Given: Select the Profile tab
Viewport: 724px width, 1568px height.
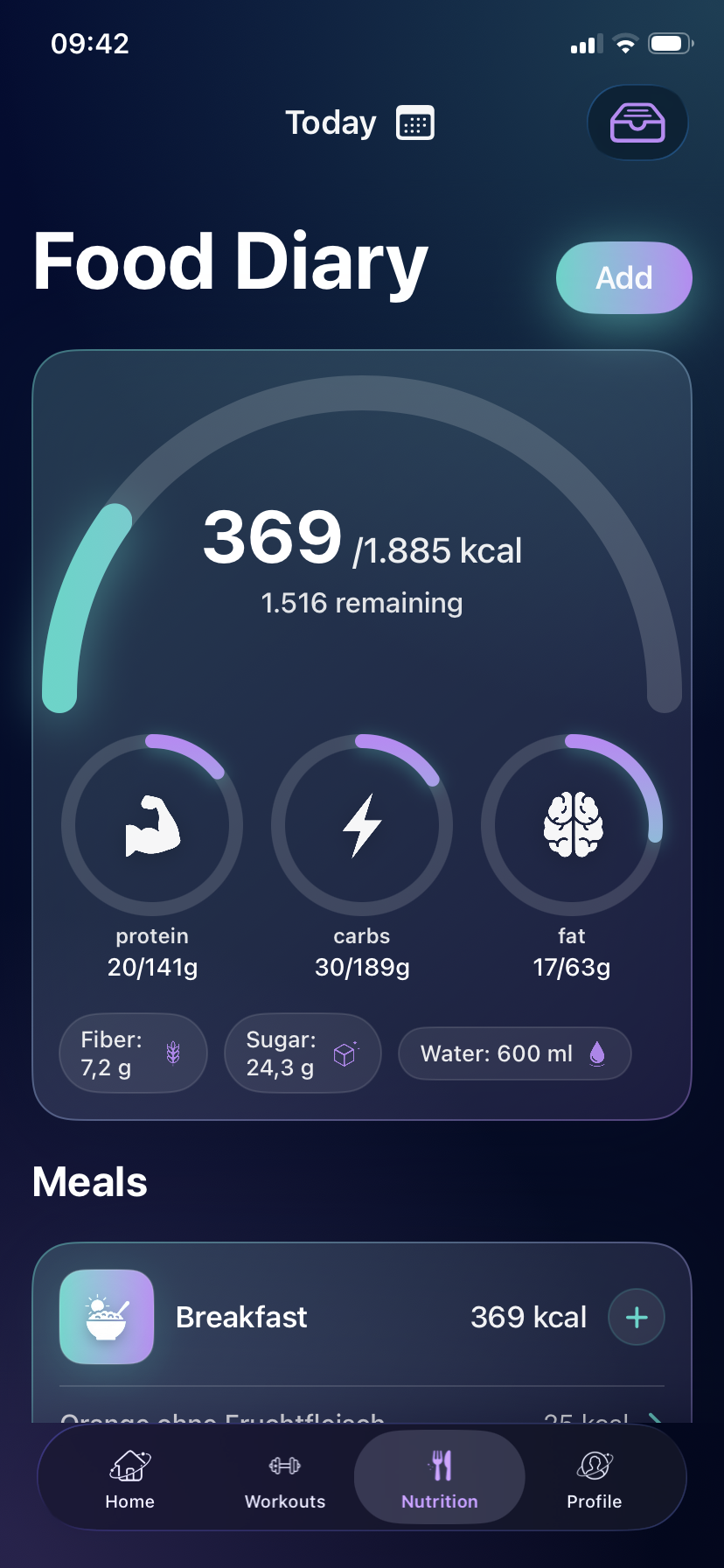Looking at the screenshot, I should click(x=594, y=1479).
